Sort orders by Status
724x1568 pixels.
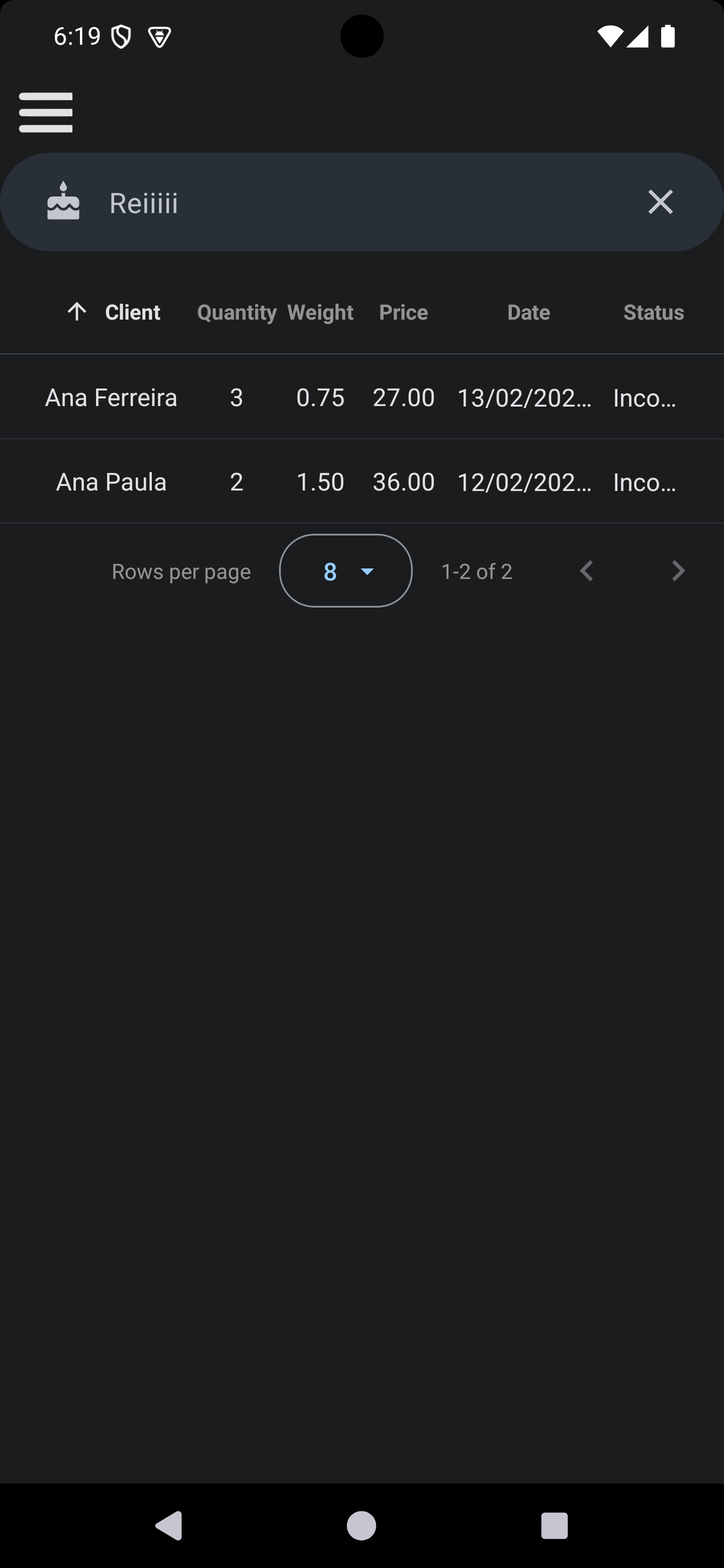654,312
